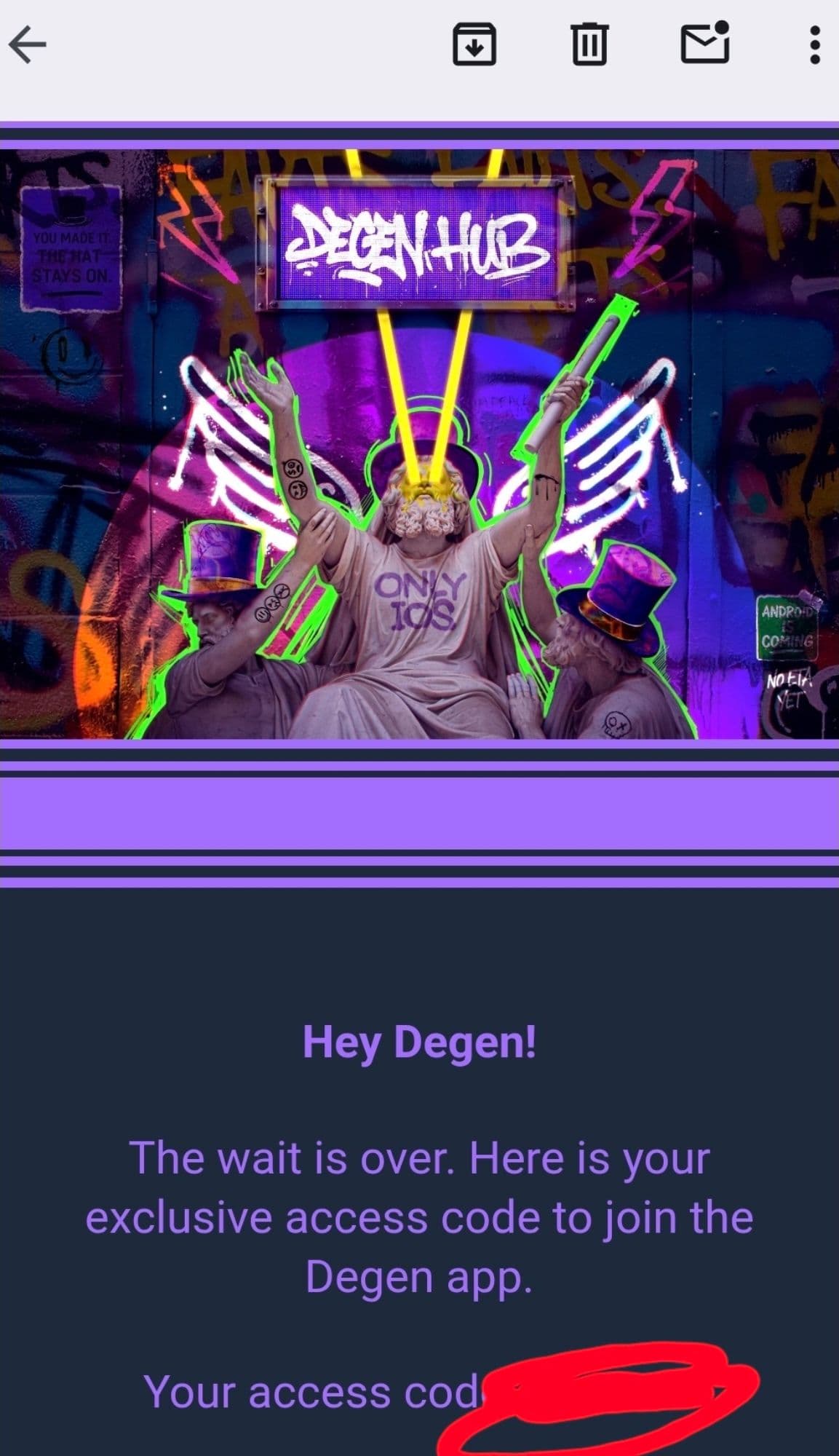Archive this email
Image resolution: width=839 pixels, height=1456 pixels.
474,44
